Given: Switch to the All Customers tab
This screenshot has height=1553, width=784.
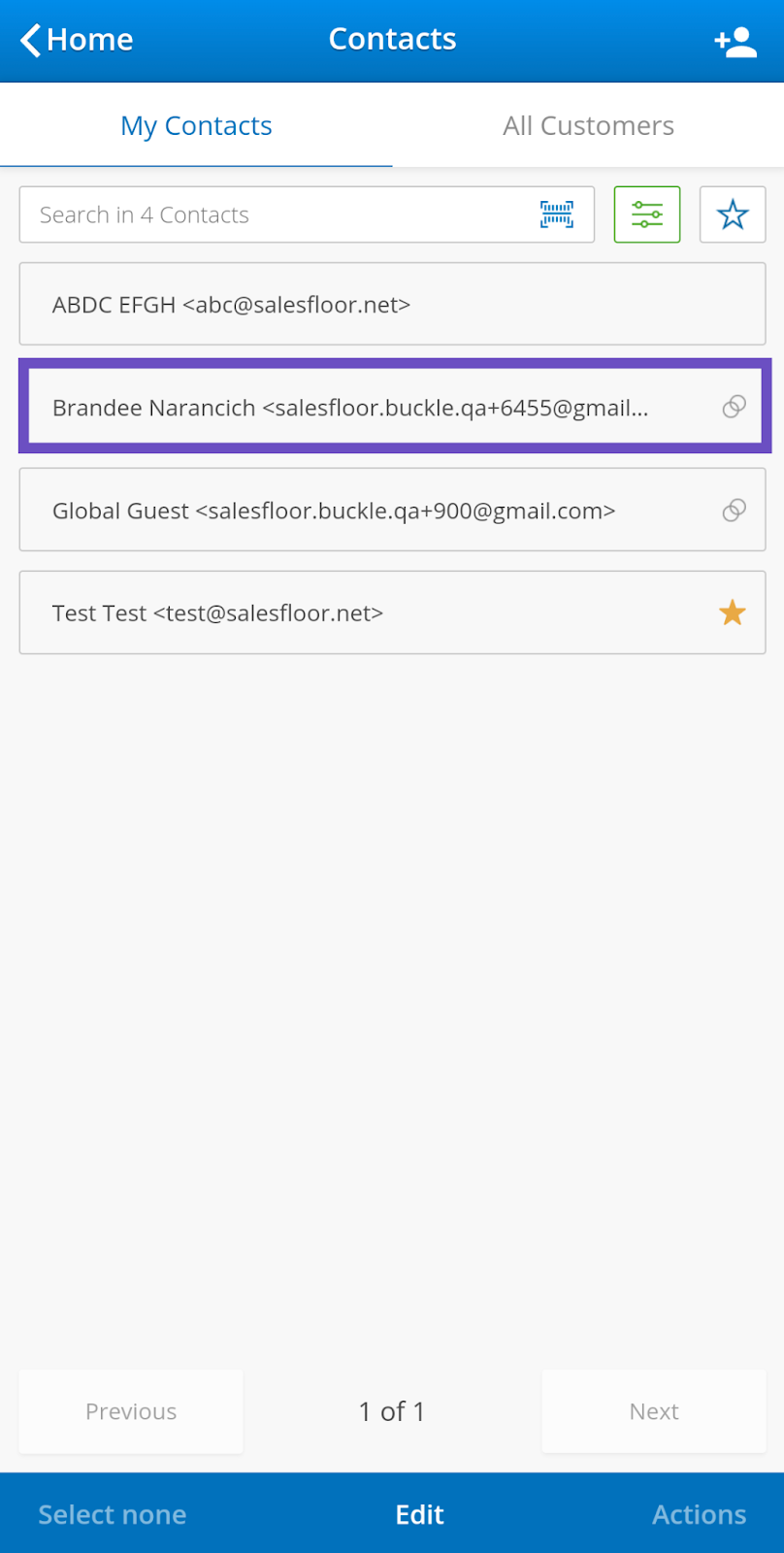Looking at the screenshot, I should click(x=588, y=125).
